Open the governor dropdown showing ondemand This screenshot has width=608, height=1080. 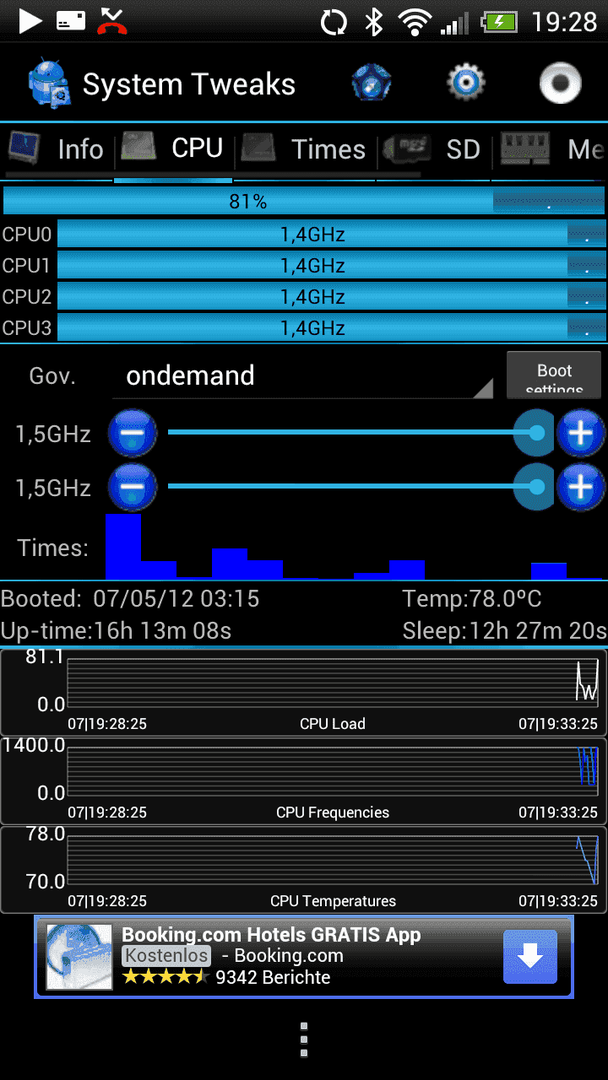coord(303,376)
